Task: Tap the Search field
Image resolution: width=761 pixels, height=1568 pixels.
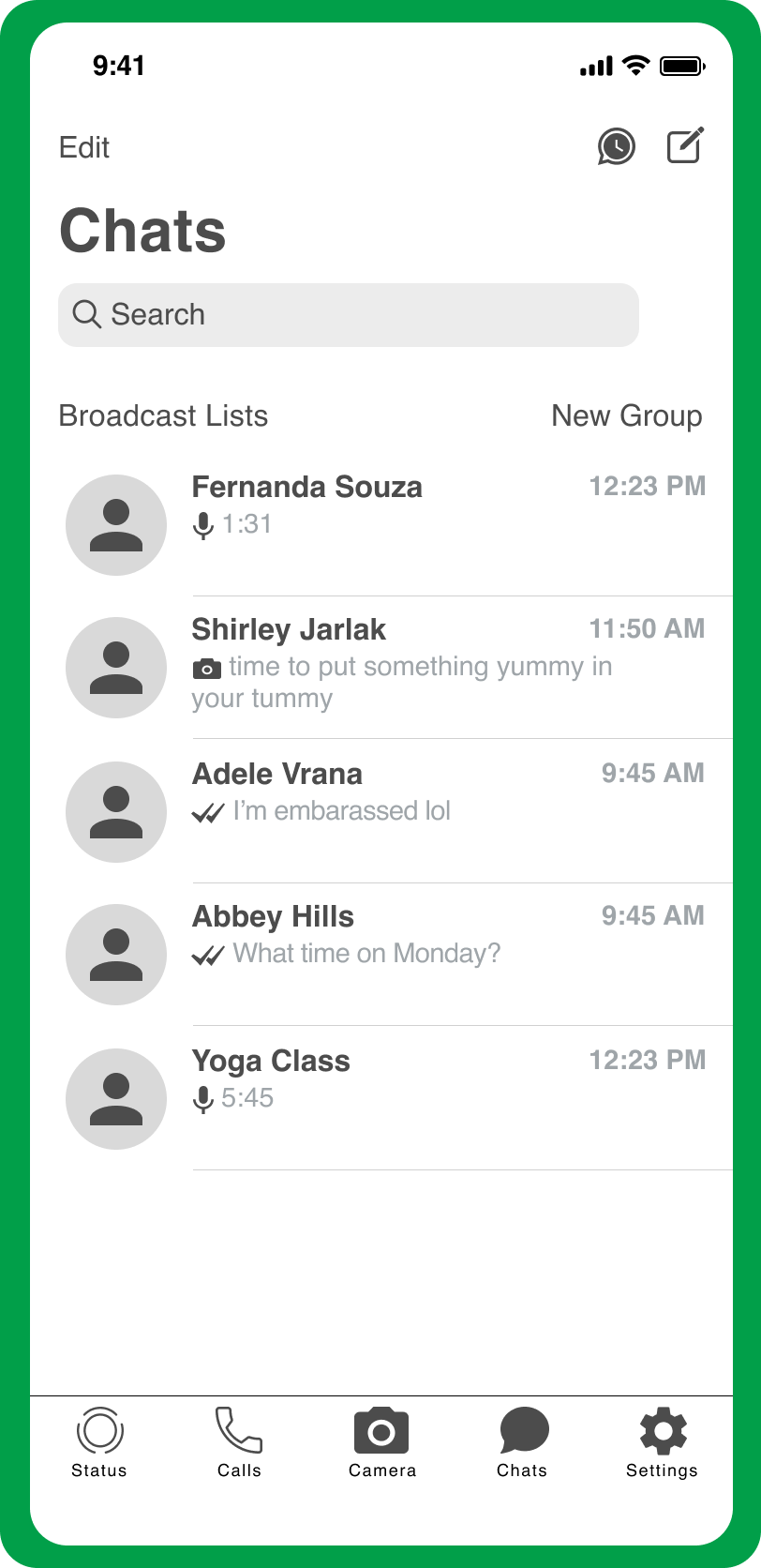Action: (x=348, y=315)
